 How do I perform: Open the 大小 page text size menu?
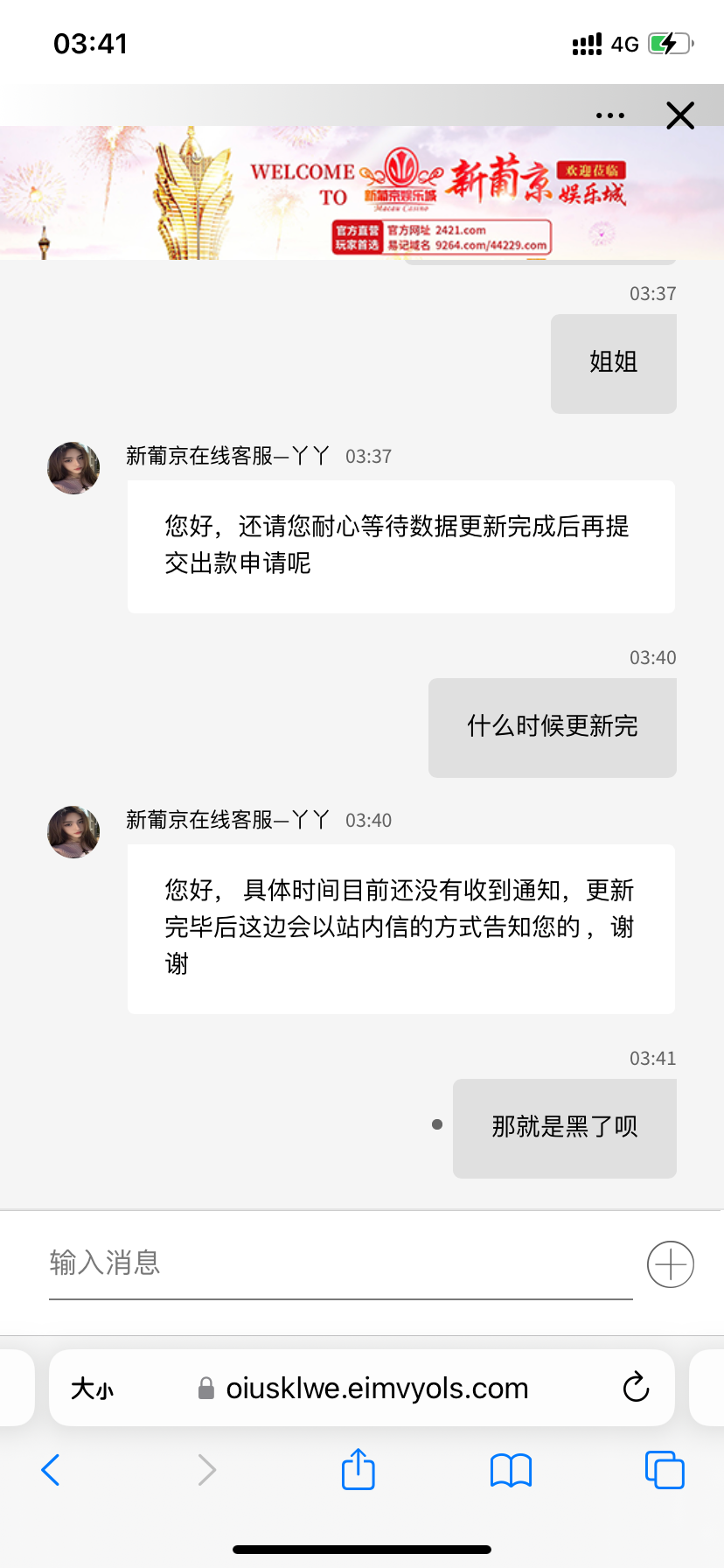tap(93, 1389)
